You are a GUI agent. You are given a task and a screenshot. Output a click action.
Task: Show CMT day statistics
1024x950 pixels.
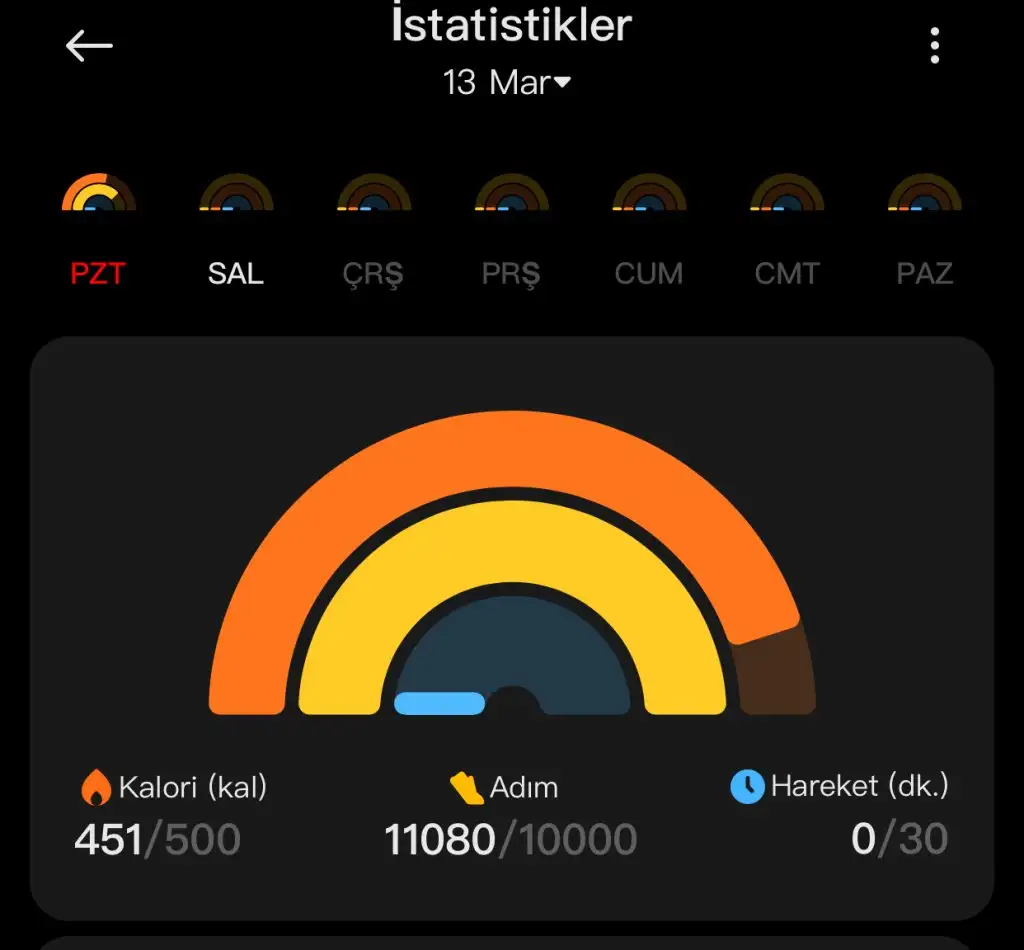(787, 232)
